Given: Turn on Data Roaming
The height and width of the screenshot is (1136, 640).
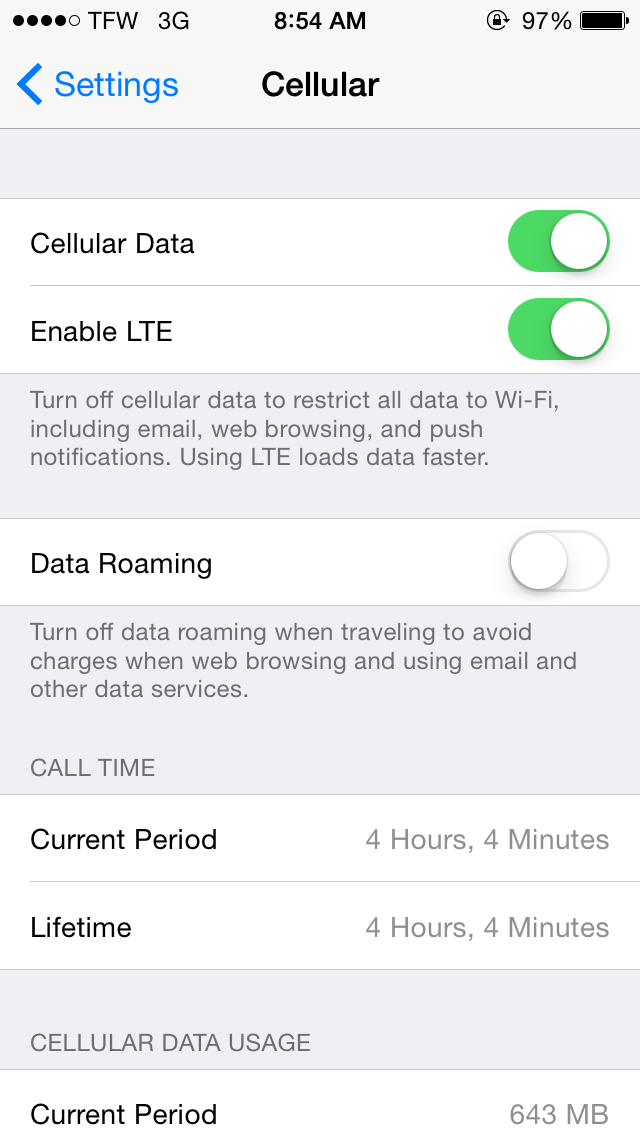Looking at the screenshot, I should (558, 562).
